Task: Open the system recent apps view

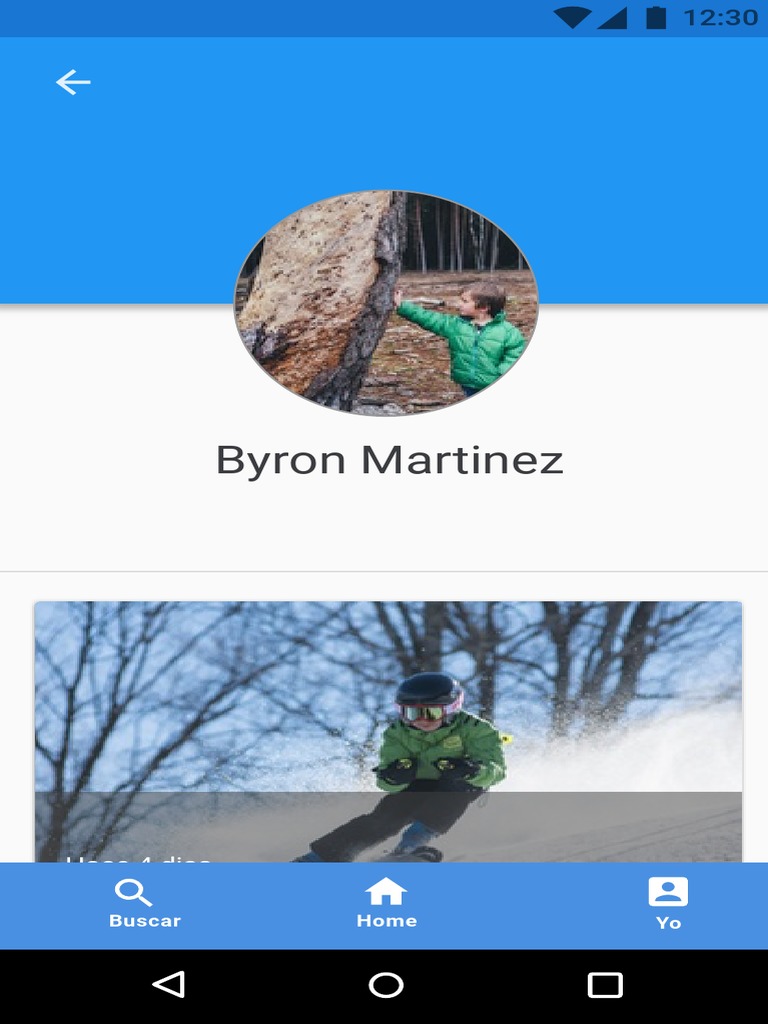Action: (x=605, y=985)
